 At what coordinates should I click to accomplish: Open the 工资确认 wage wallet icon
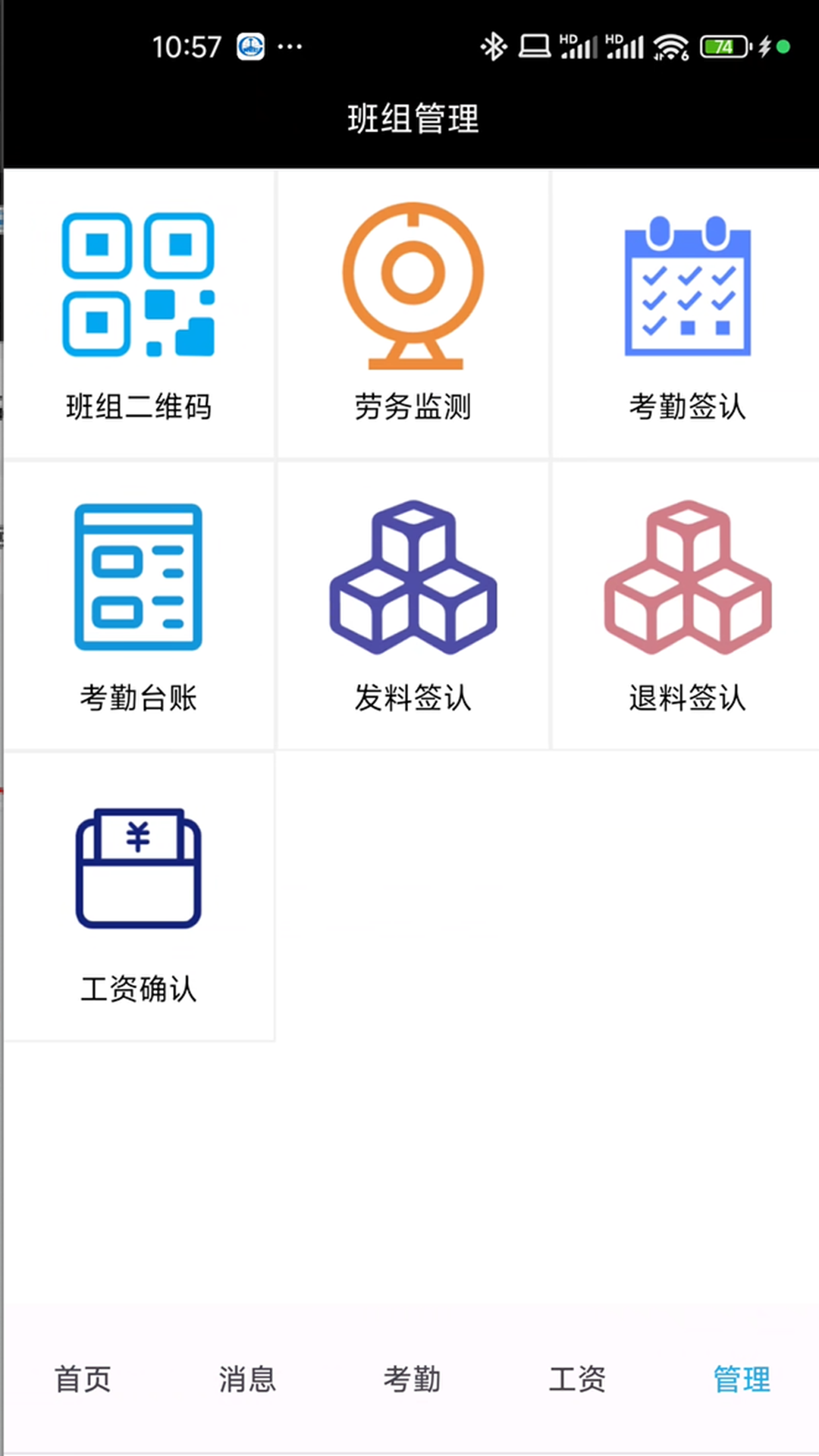pyautogui.click(x=138, y=868)
